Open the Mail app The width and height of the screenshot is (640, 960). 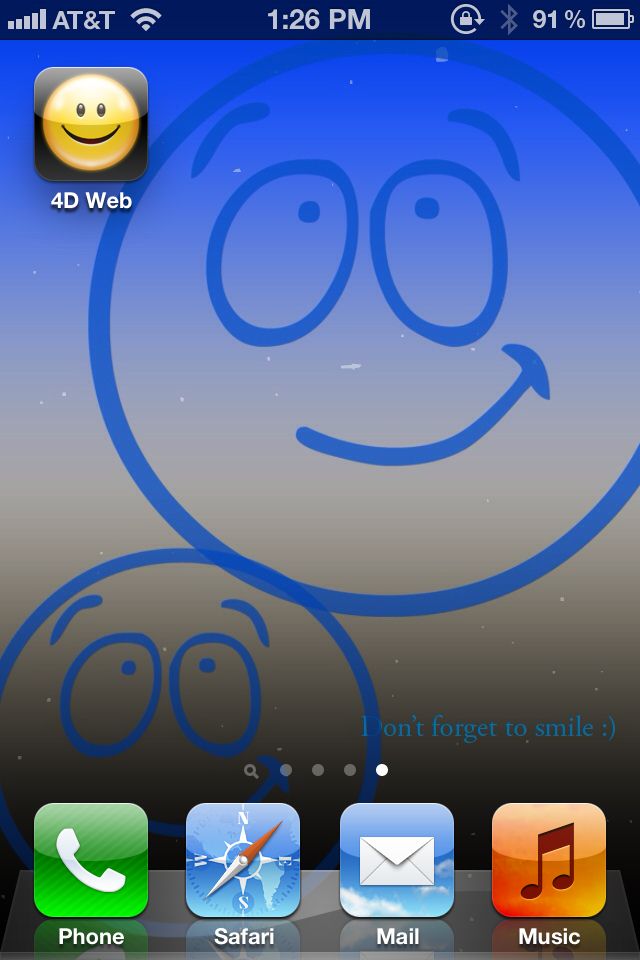click(397, 860)
